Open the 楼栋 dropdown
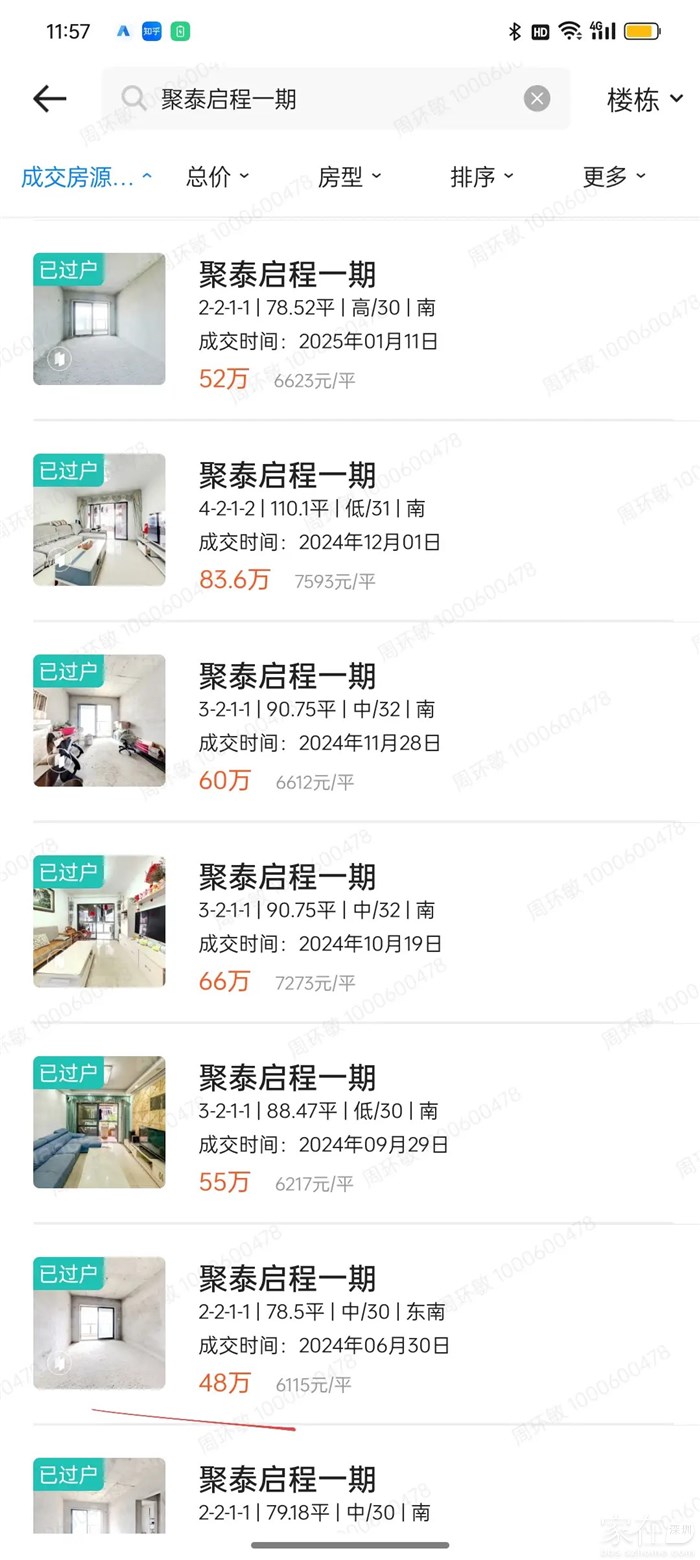Viewport: 700px width, 1560px height. click(645, 99)
